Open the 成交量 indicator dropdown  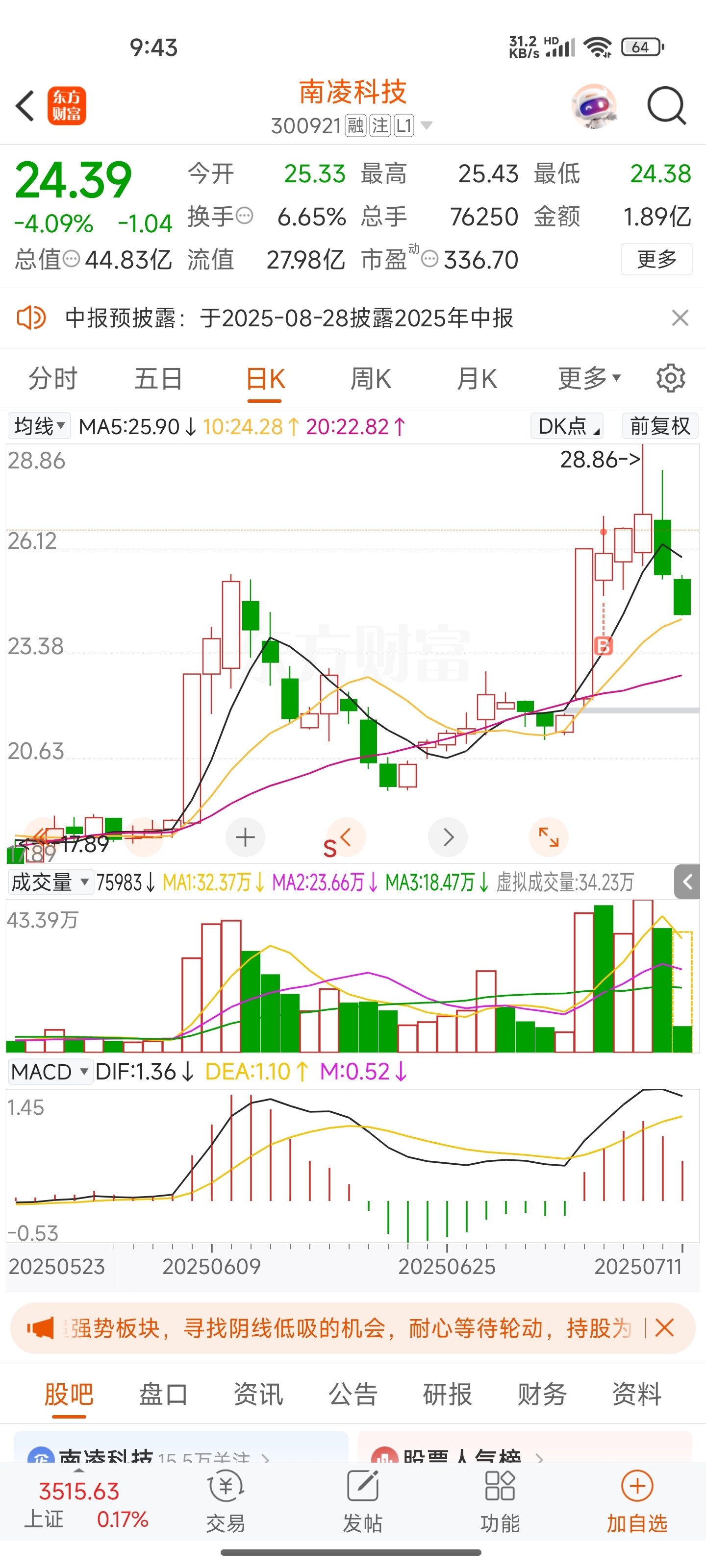pyautogui.click(x=50, y=882)
